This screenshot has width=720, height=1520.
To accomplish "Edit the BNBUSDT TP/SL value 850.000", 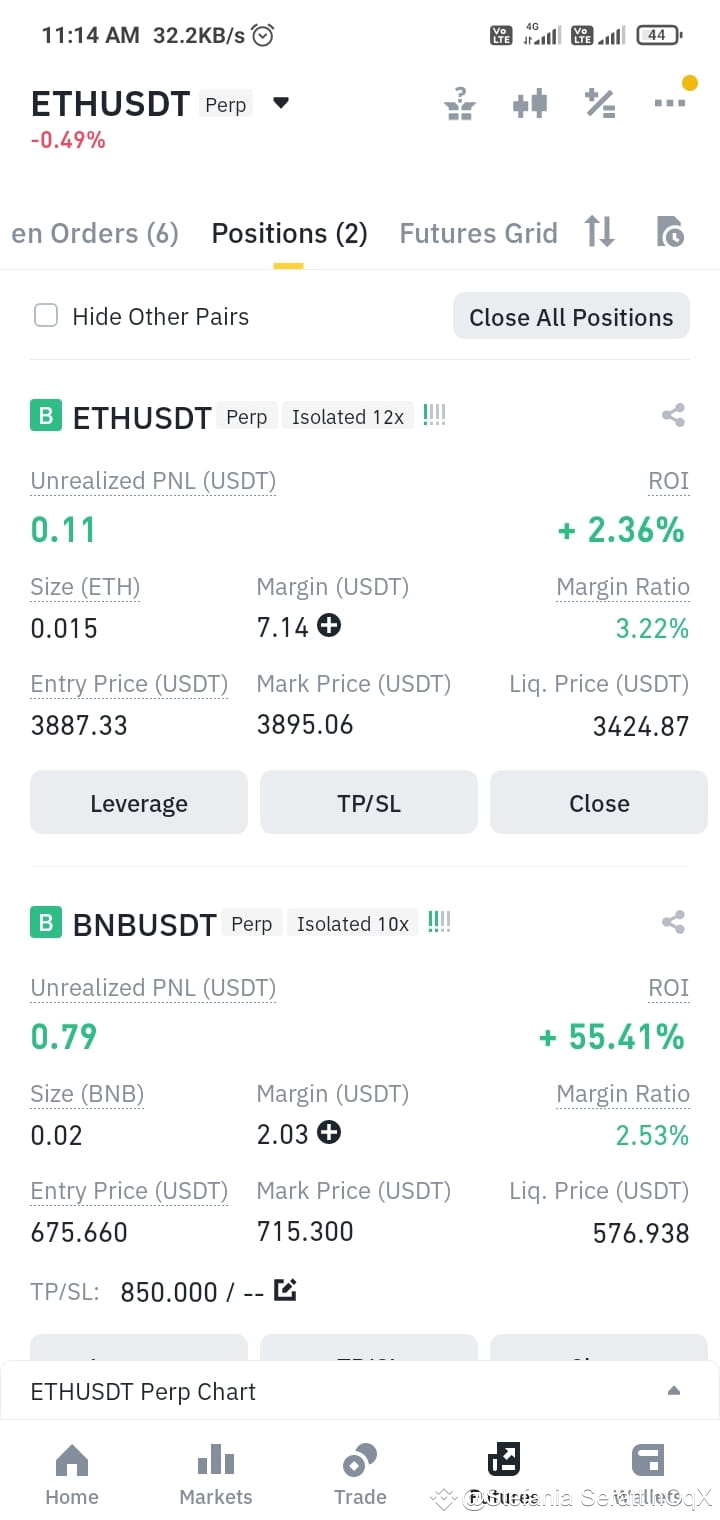I will [285, 1290].
